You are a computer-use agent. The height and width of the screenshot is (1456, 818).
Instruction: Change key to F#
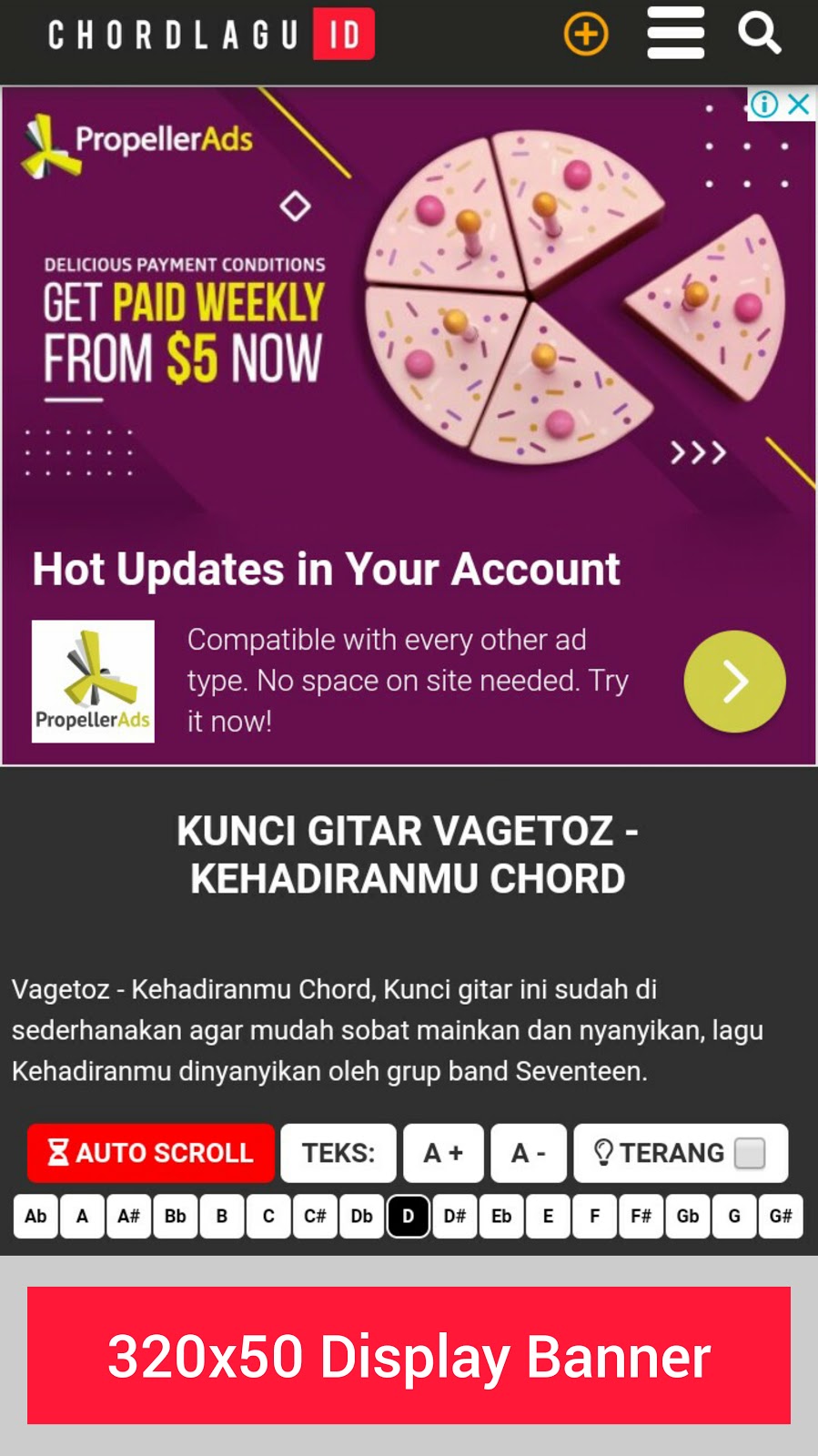641,1217
